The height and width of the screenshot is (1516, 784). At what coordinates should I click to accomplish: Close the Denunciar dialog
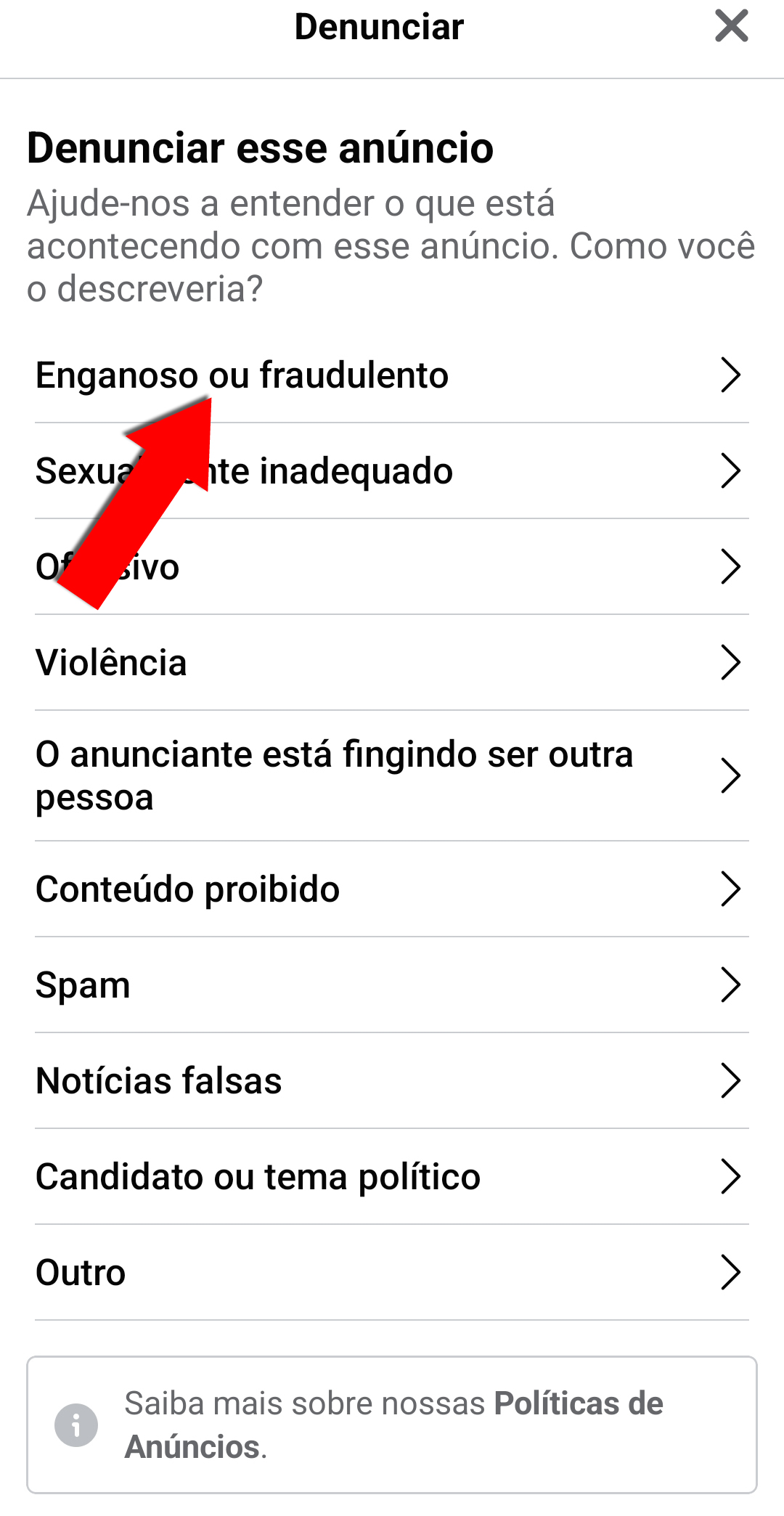[x=731, y=26]
